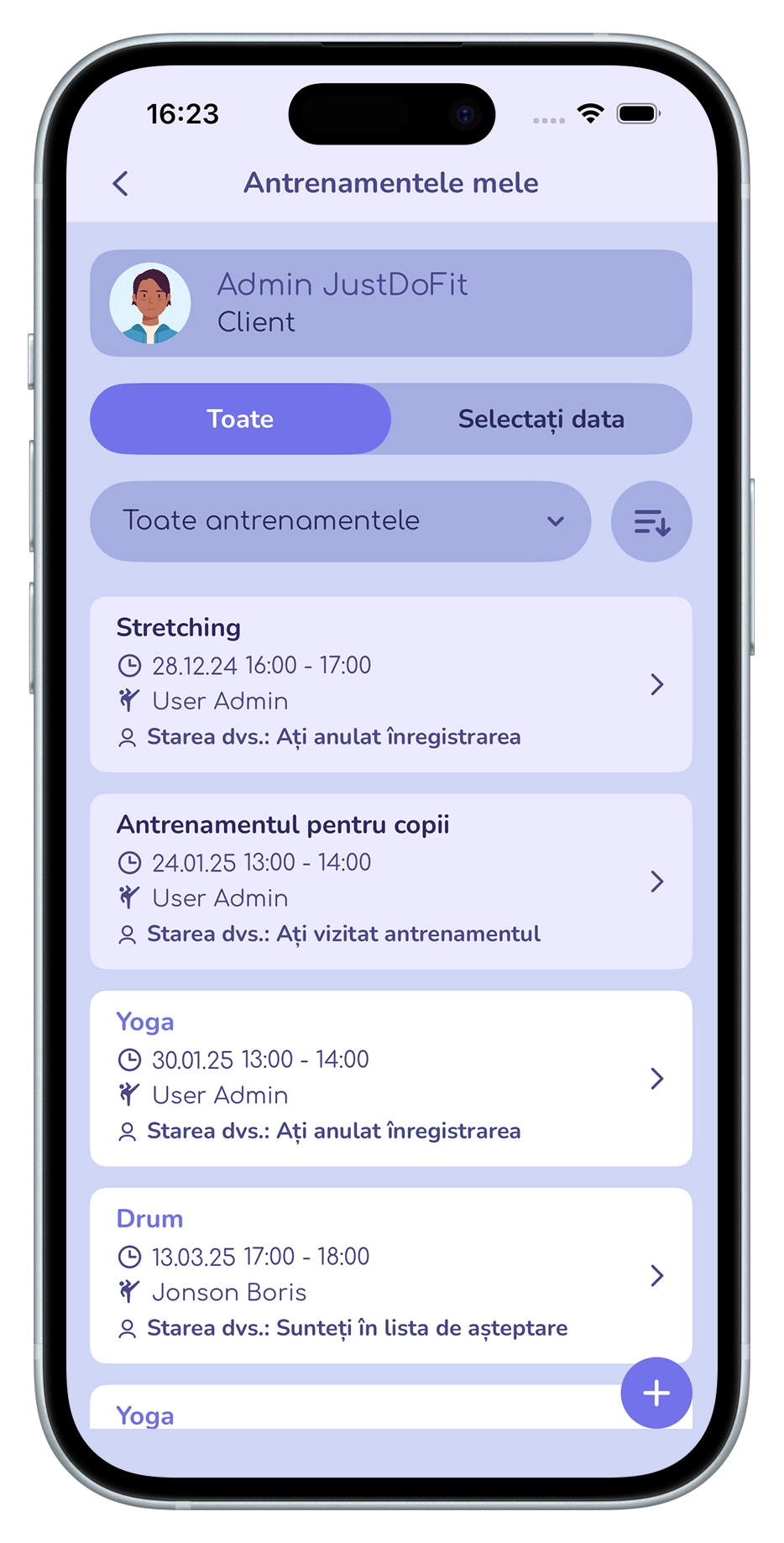Screen dimensions: 784x1543
Task: Open the Drum training with Jonson Boris
Action: 391,1275
